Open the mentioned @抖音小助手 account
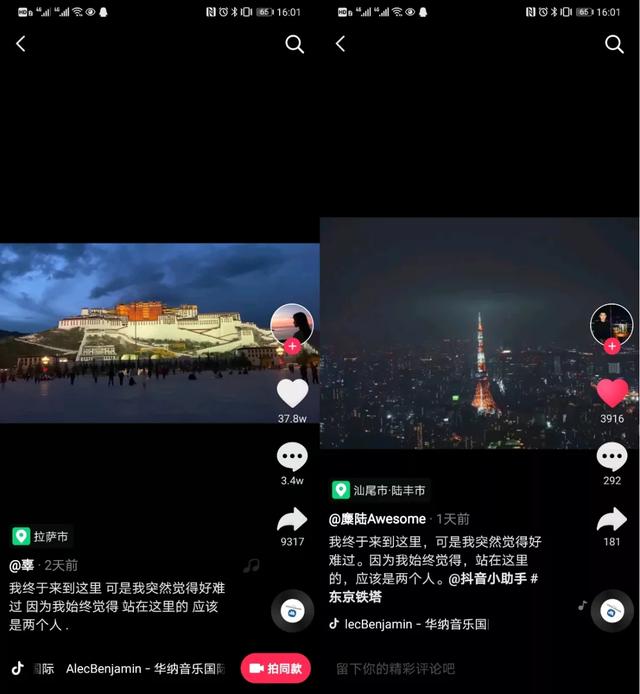The height and width of the screenshot is (694, 640). point(487,578)
